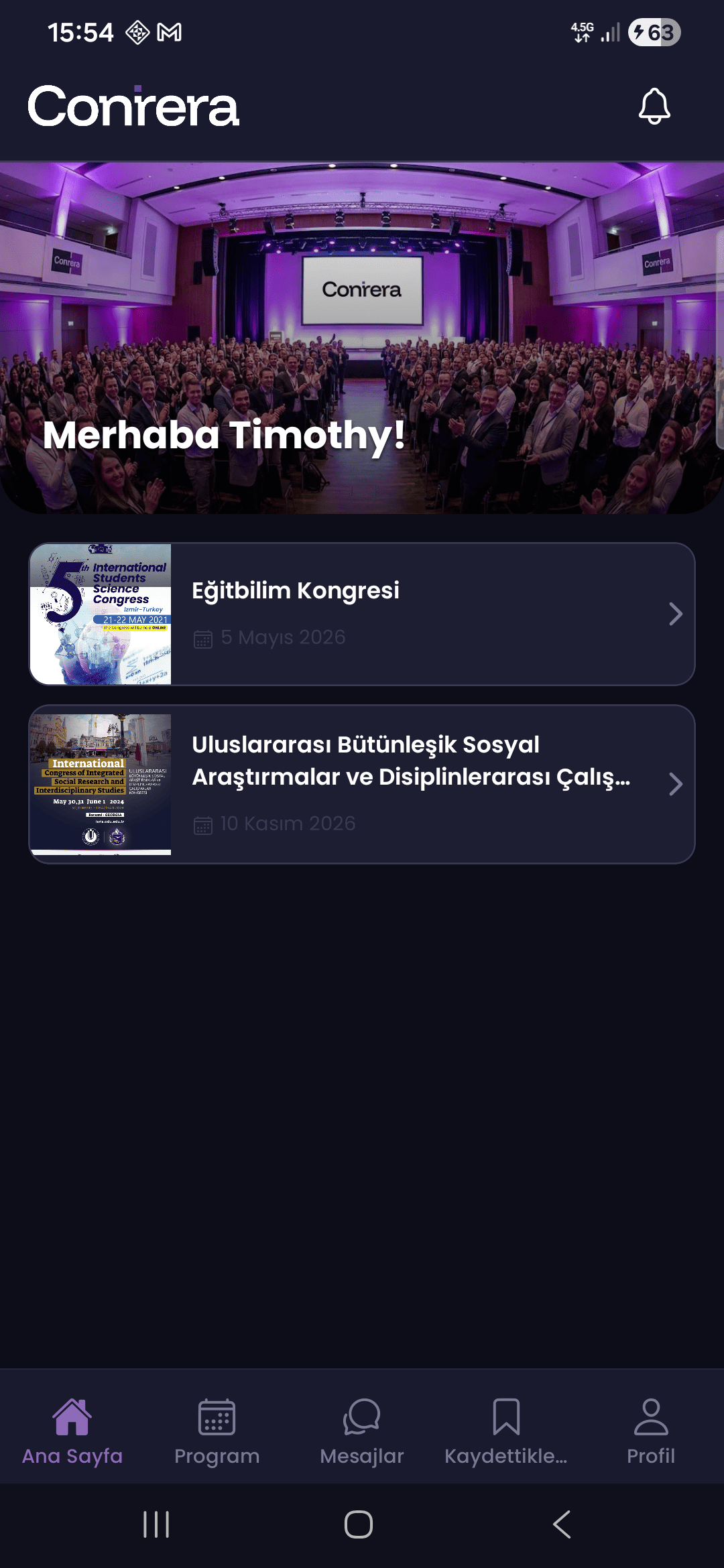The height and width of the screenshot is (1568, 724).
Task: Select the Ana Sayfa tab
Action: [x=72, y=1430]
